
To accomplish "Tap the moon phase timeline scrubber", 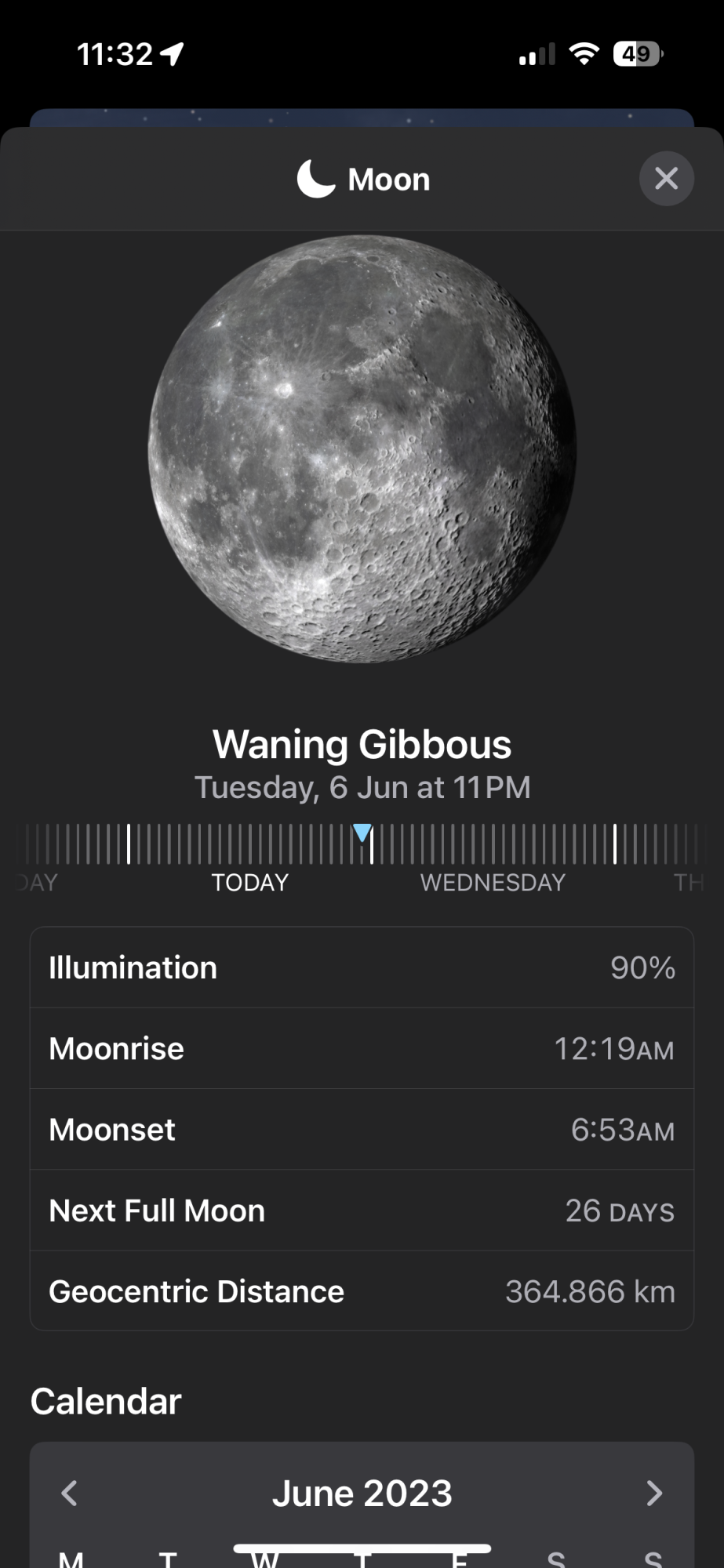I will tap(362, 844).
